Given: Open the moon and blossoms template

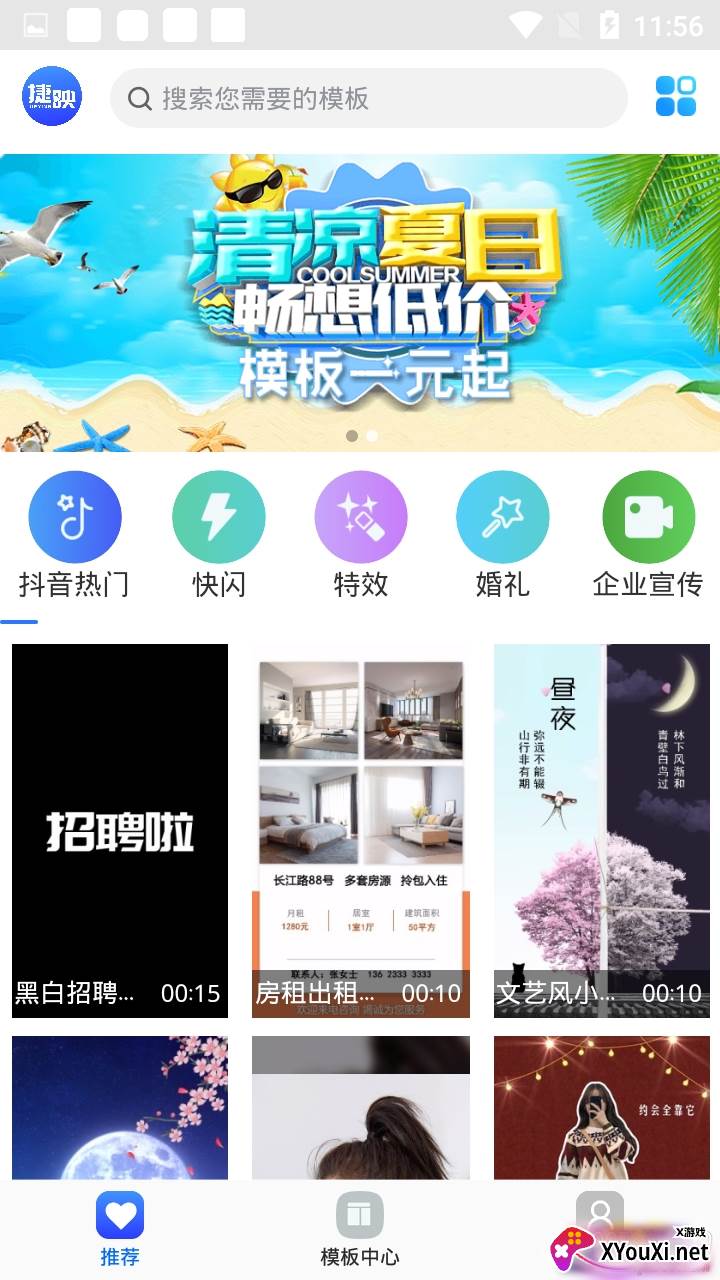Looking at the screenshot, I should point(120,1108).
